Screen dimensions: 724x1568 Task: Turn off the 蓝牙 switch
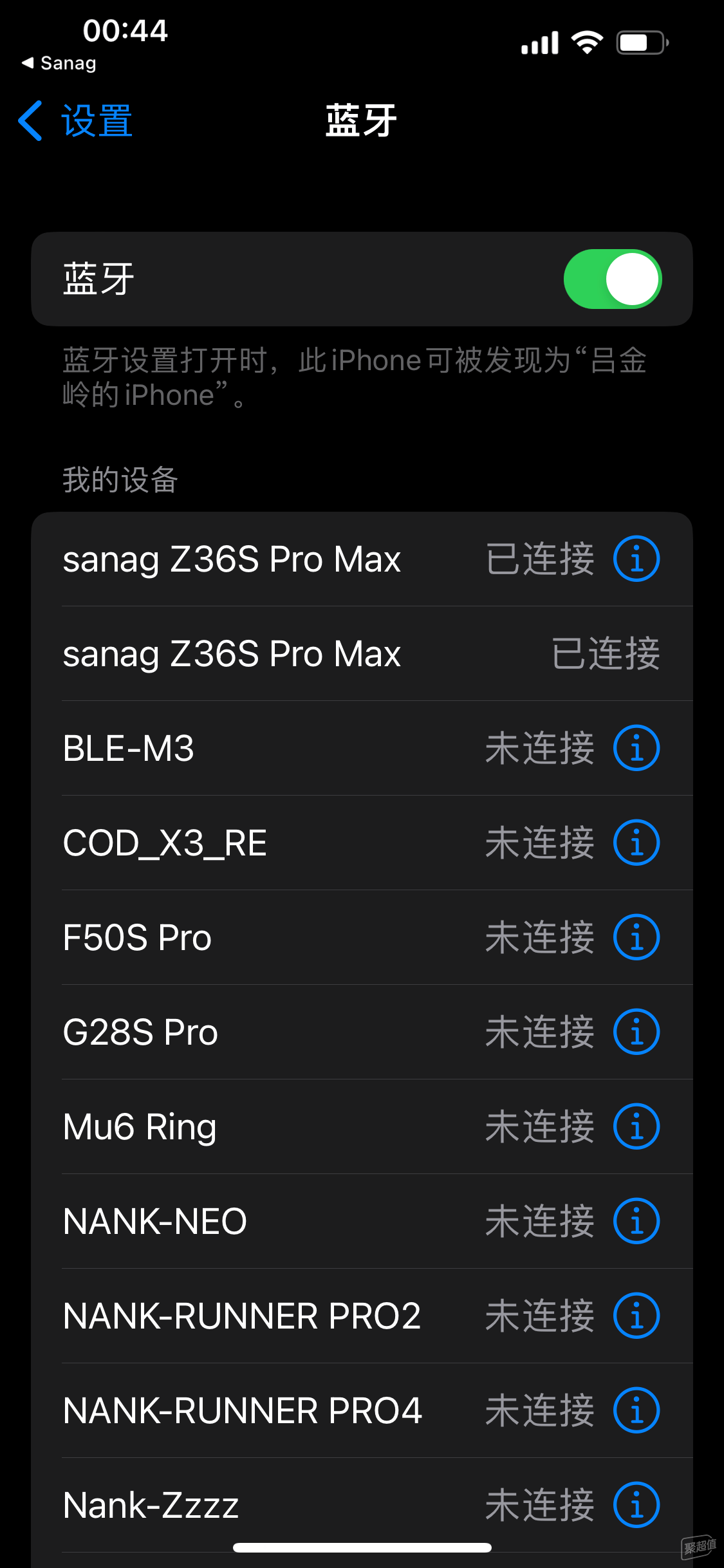613,279
